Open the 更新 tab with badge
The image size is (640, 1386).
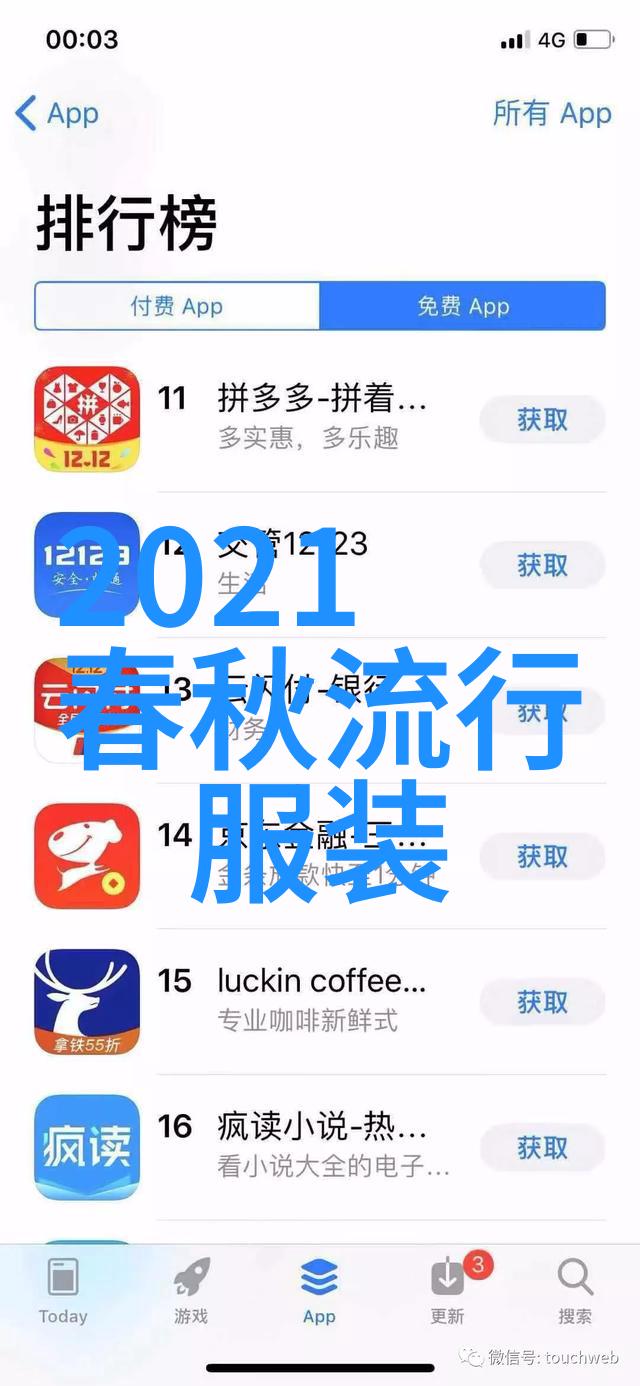point(447,1290)
